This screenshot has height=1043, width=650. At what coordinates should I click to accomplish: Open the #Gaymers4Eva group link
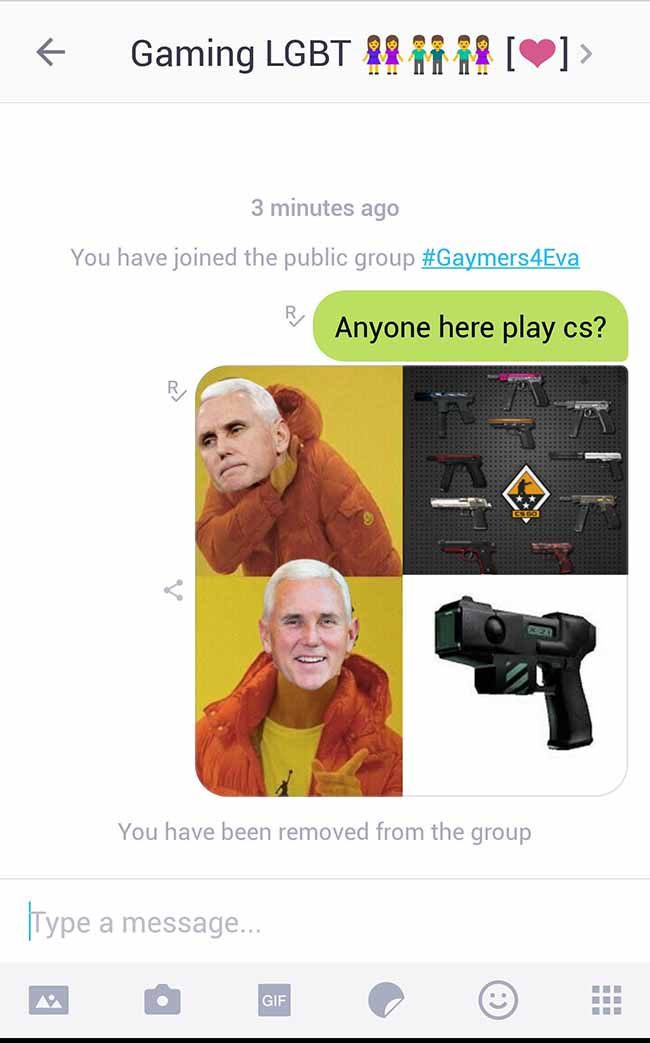[500, 257]
